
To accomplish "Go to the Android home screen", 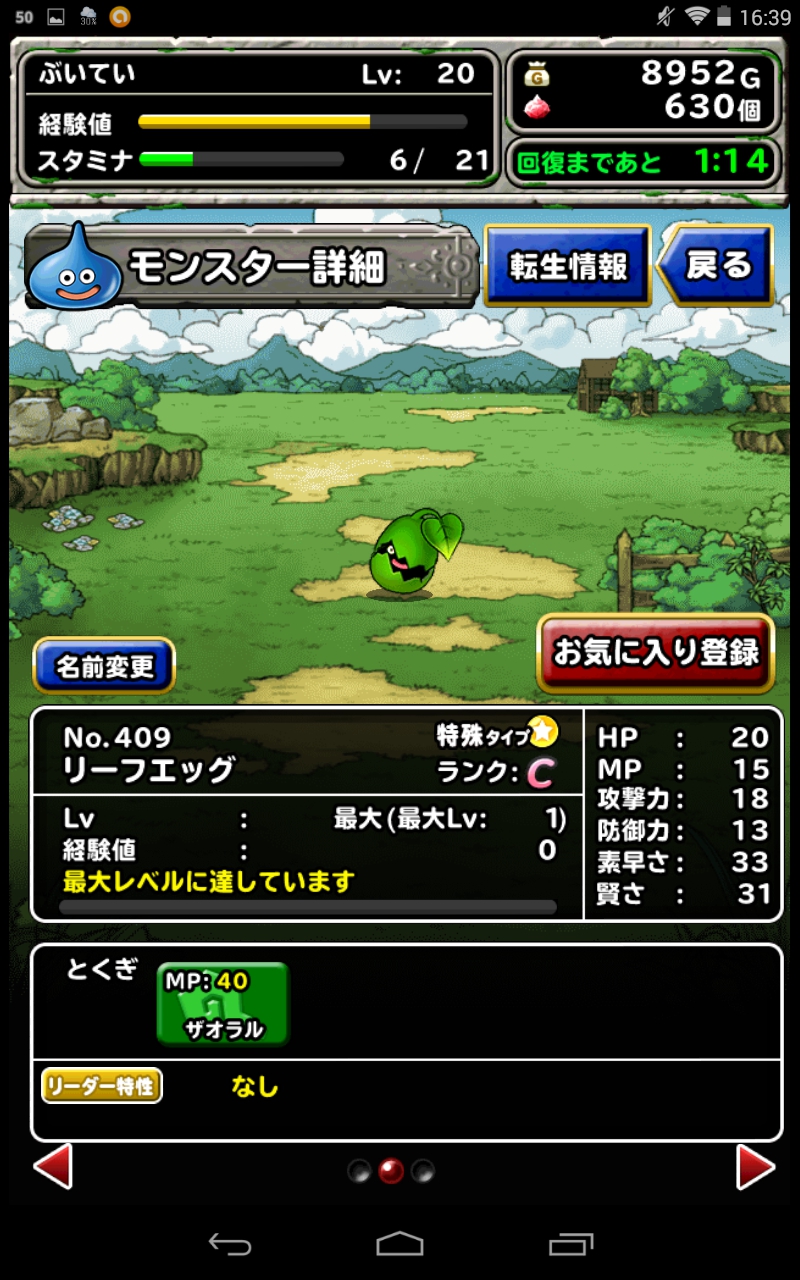I will tap(400, 1244).
